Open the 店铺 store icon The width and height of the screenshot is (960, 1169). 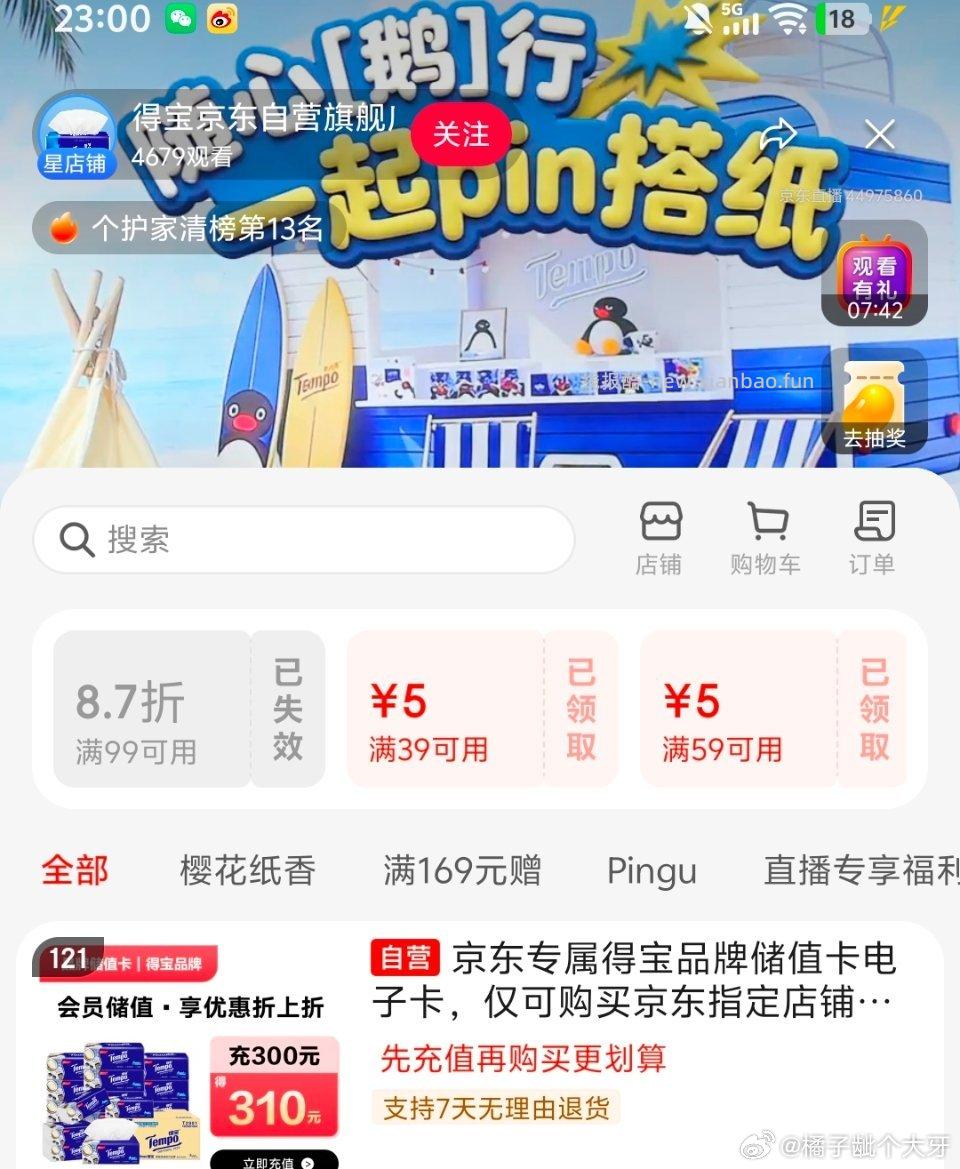coord(659,535)
